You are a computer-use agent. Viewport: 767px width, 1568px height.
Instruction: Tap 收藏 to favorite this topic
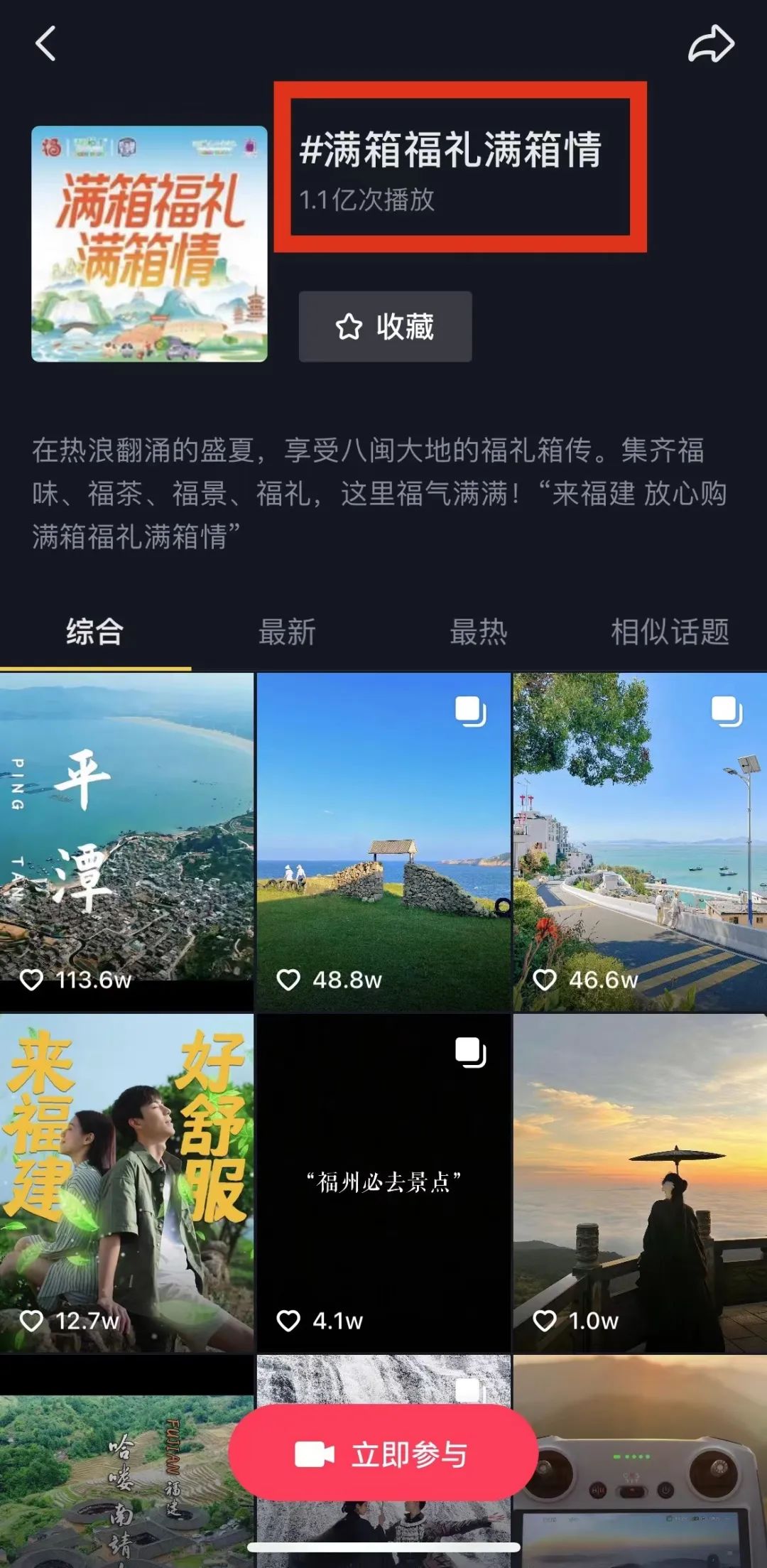tap(385, 327)
